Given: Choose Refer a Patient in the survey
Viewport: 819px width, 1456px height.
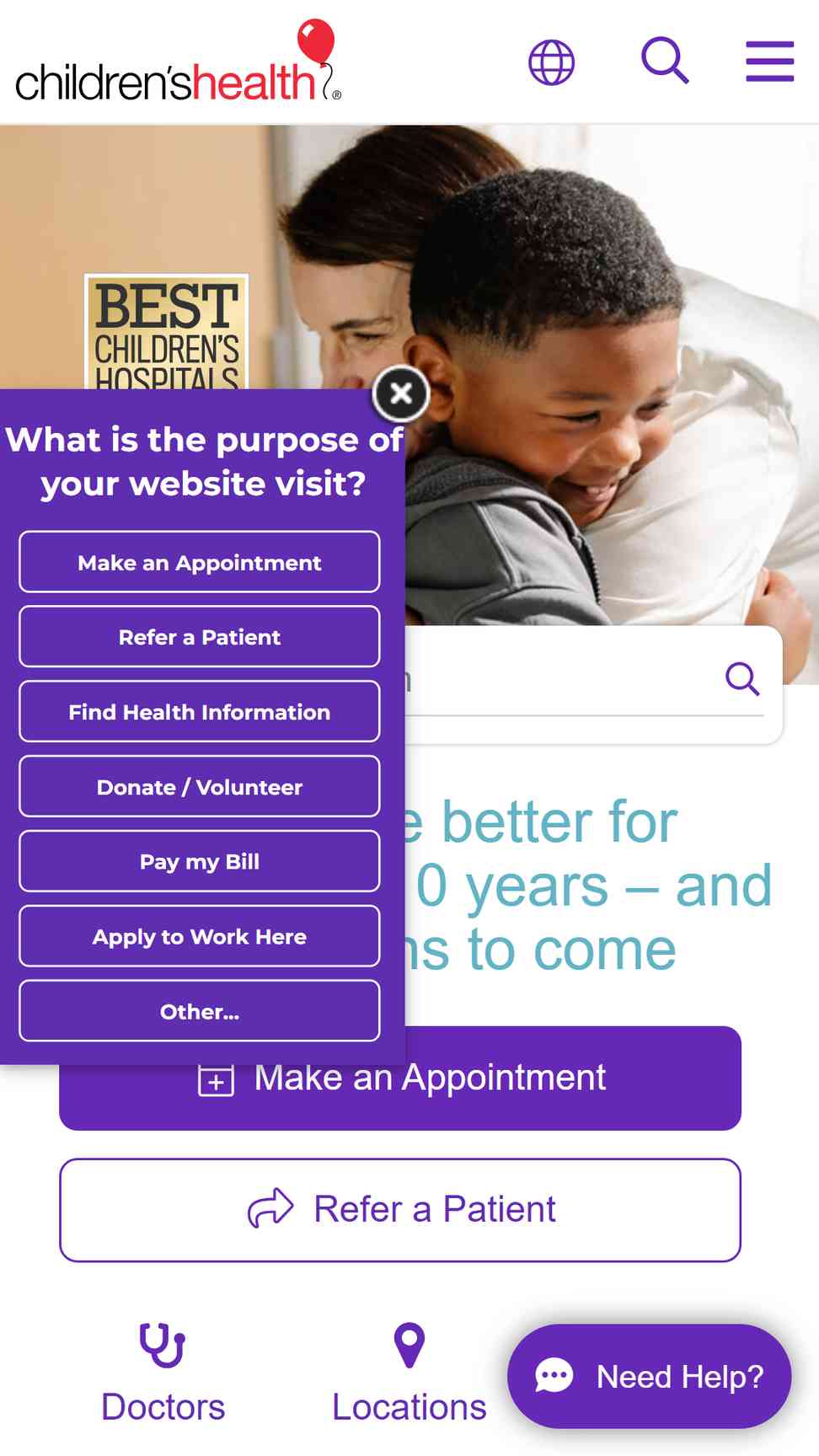Looking at the screenshot, I should pos(200,637).
